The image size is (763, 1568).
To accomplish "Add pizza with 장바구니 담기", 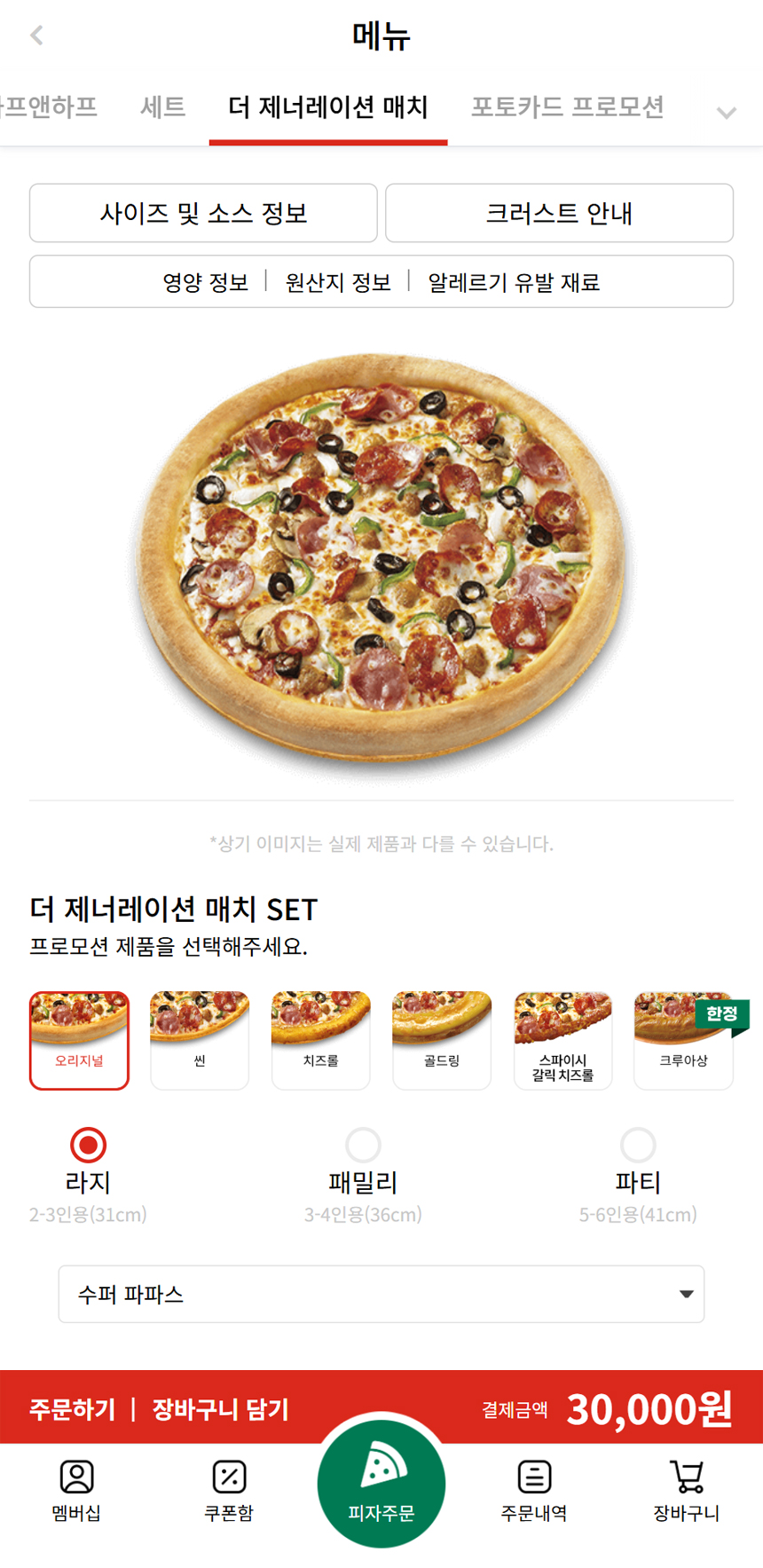I will (220, 1409).
